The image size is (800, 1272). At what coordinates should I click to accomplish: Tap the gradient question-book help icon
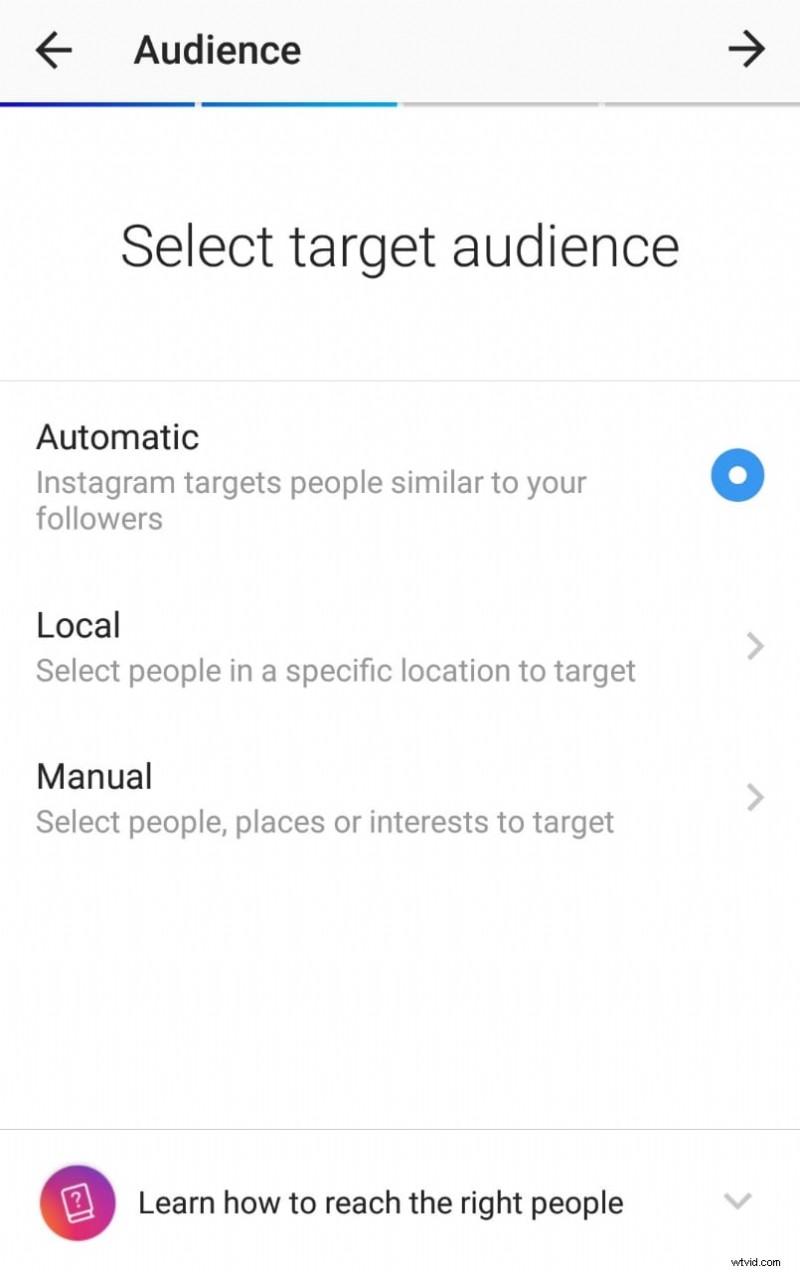point(77,1202)
